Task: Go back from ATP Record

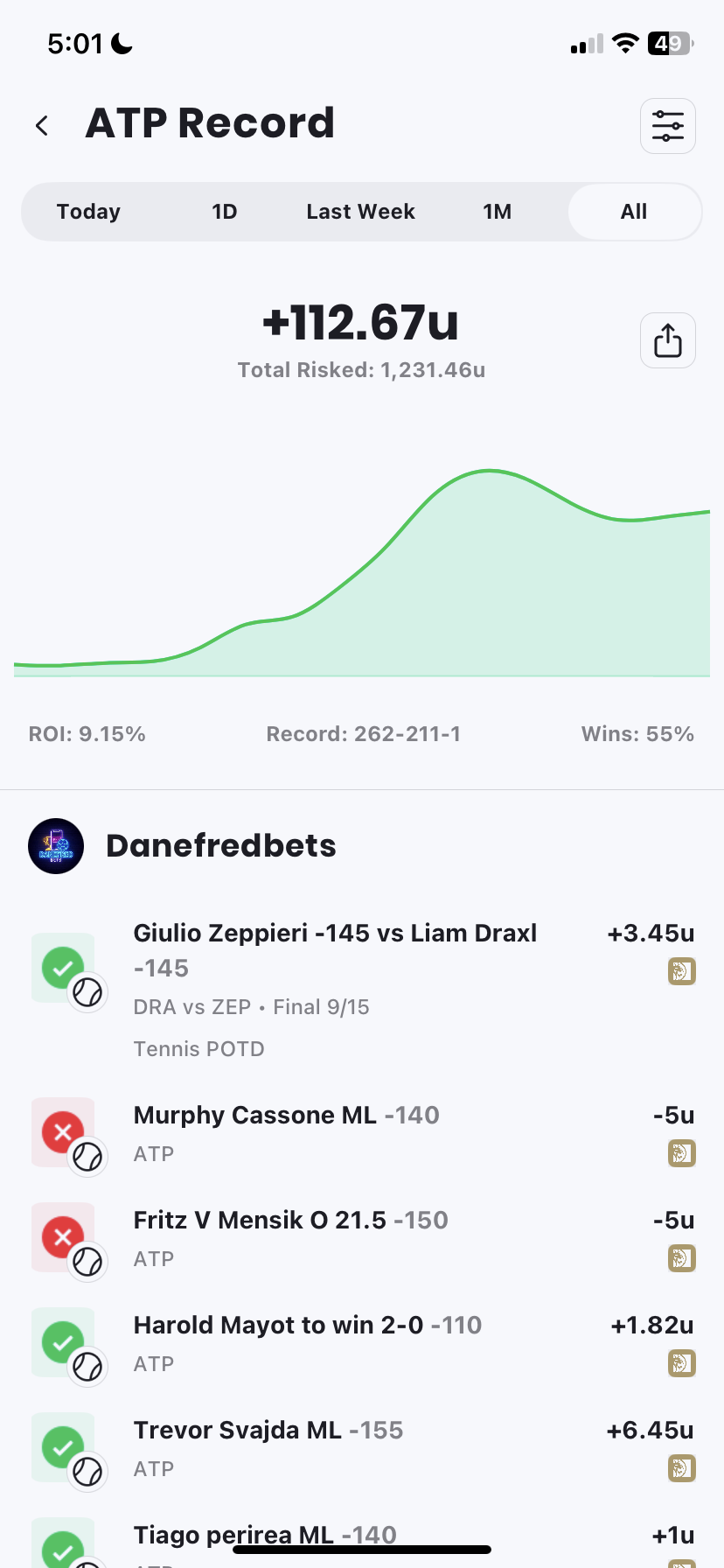Action: 42,126
